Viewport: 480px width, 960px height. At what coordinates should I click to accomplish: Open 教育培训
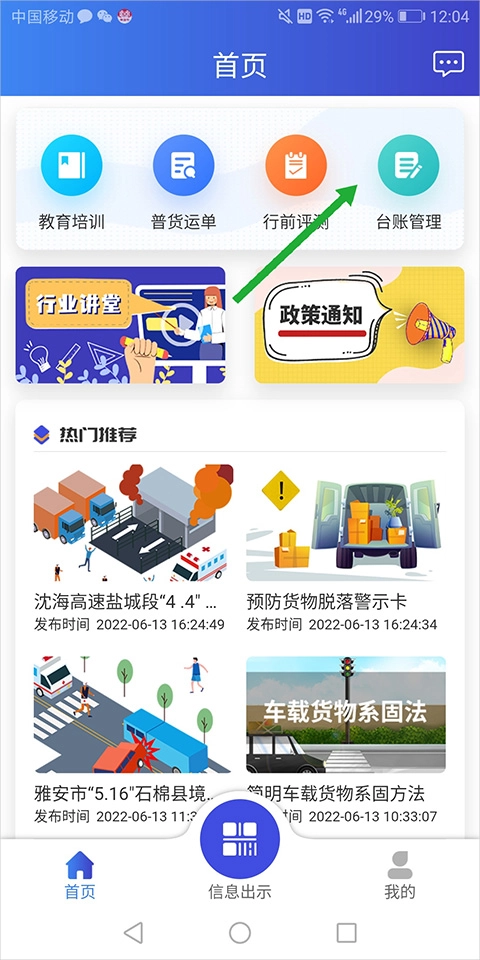click(x=72, y=182)
